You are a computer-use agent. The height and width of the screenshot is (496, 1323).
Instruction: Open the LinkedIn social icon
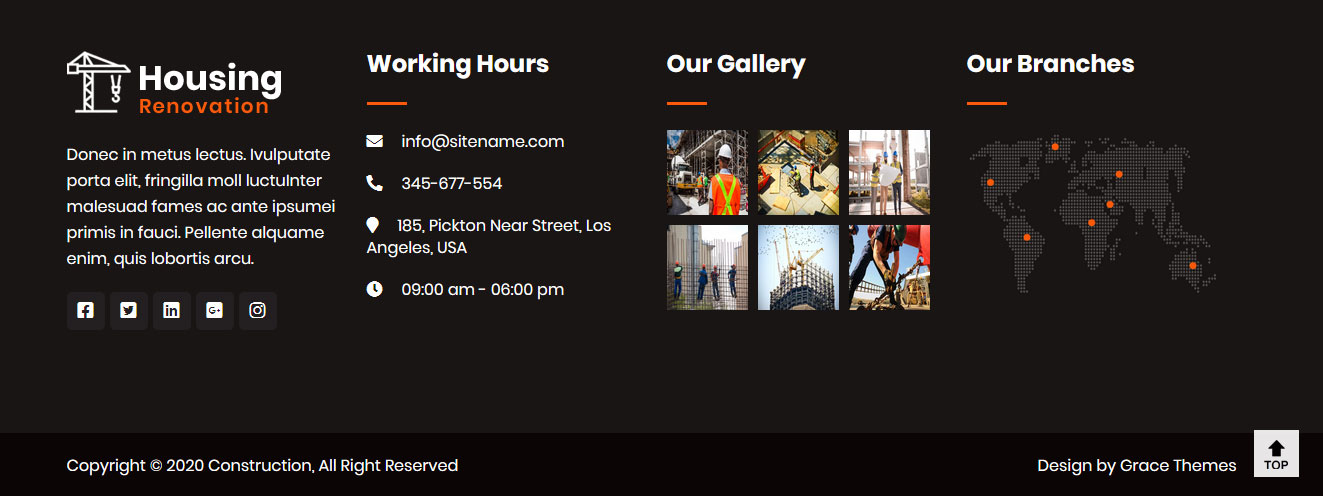[x=171, y=311]
